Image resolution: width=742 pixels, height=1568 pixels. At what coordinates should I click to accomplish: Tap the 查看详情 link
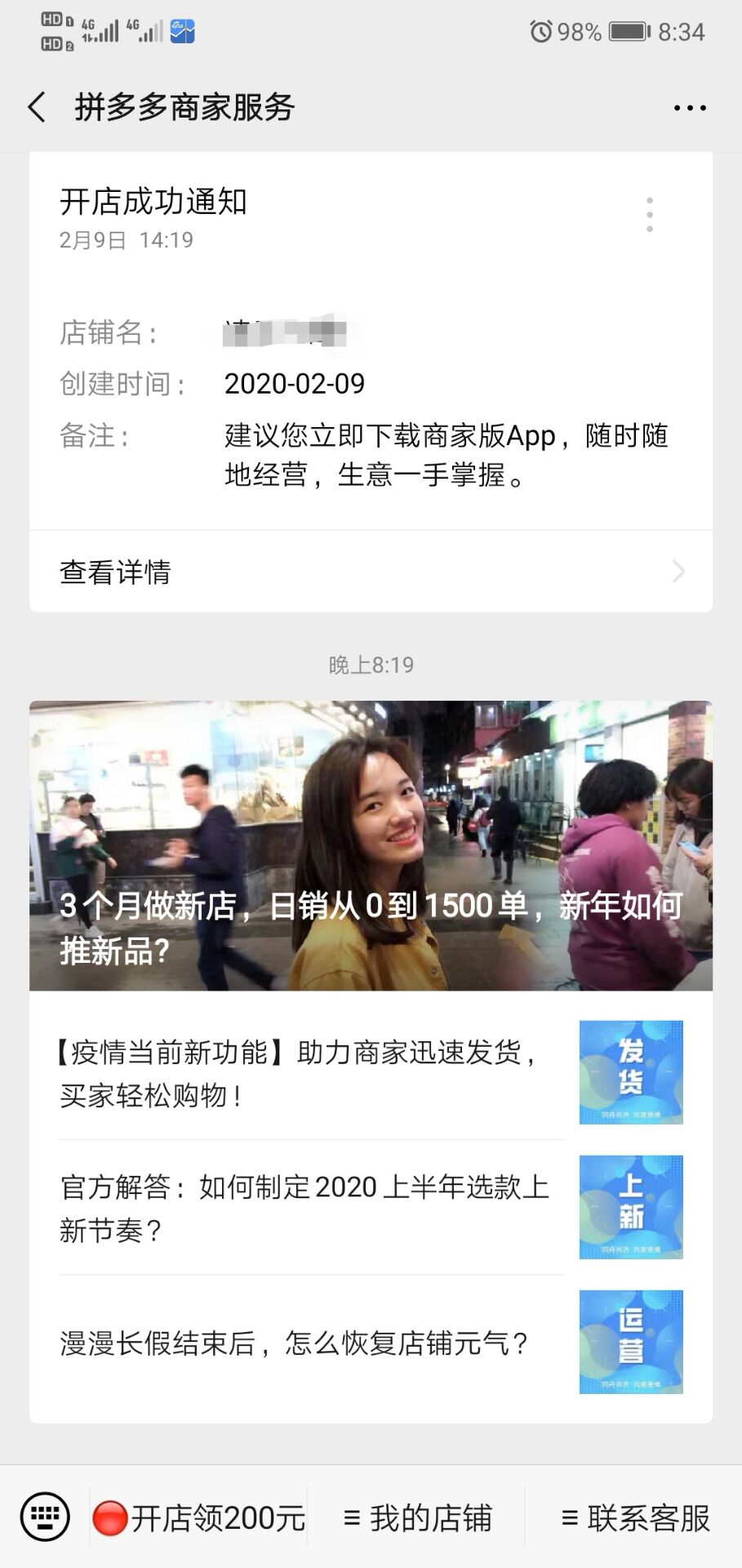[117, 574]
